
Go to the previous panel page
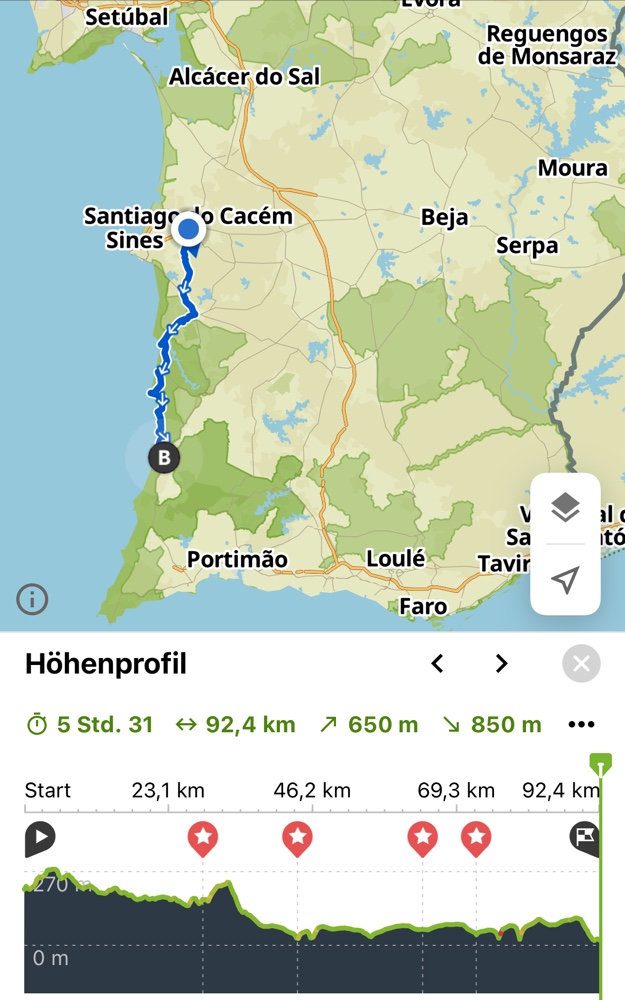point(437,664)
